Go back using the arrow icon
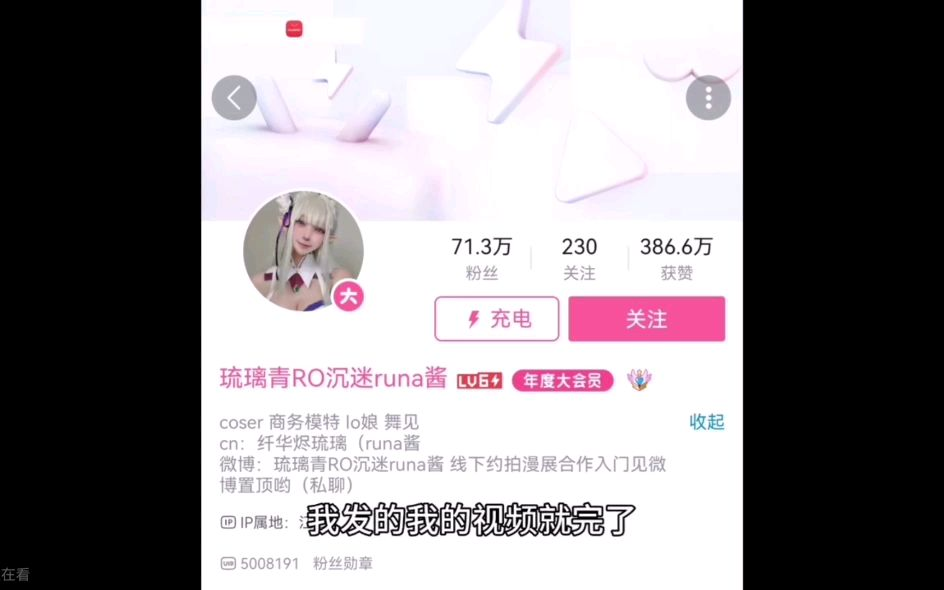 click(x=234, y=98)
